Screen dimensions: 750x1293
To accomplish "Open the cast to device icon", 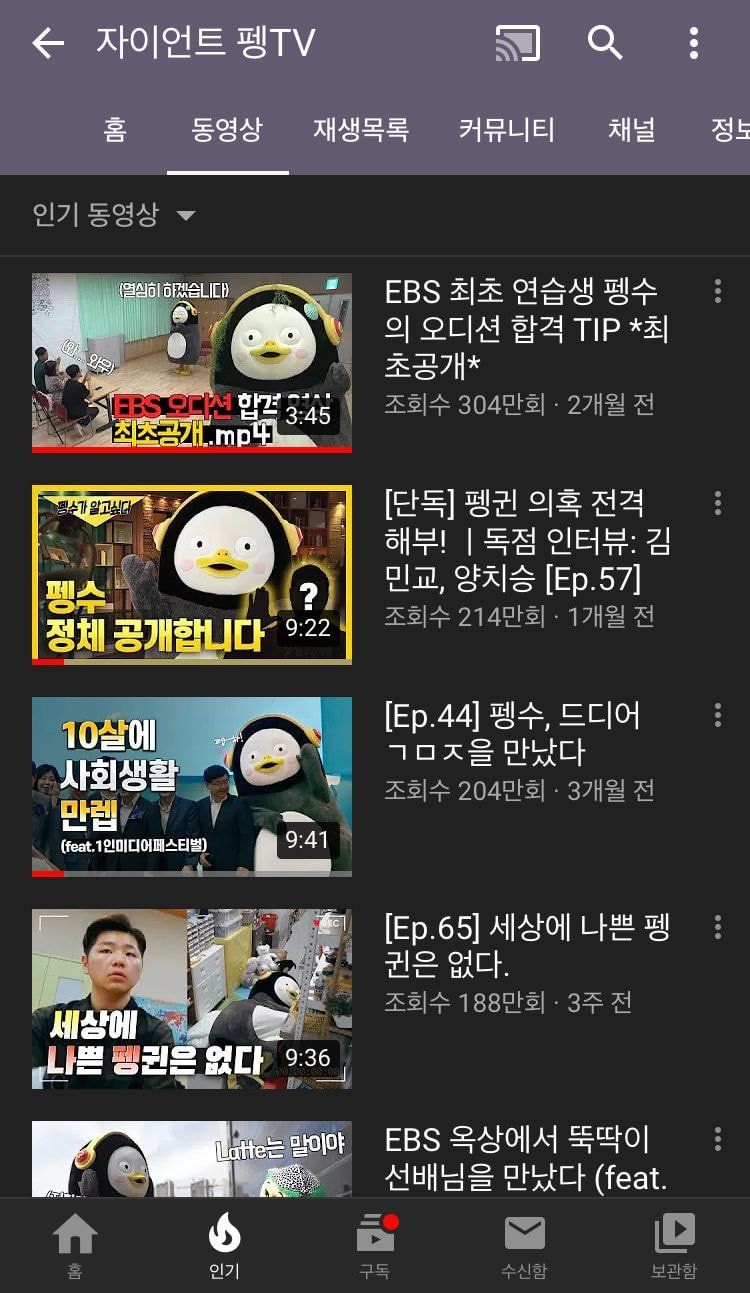I will tap(517, 43).
